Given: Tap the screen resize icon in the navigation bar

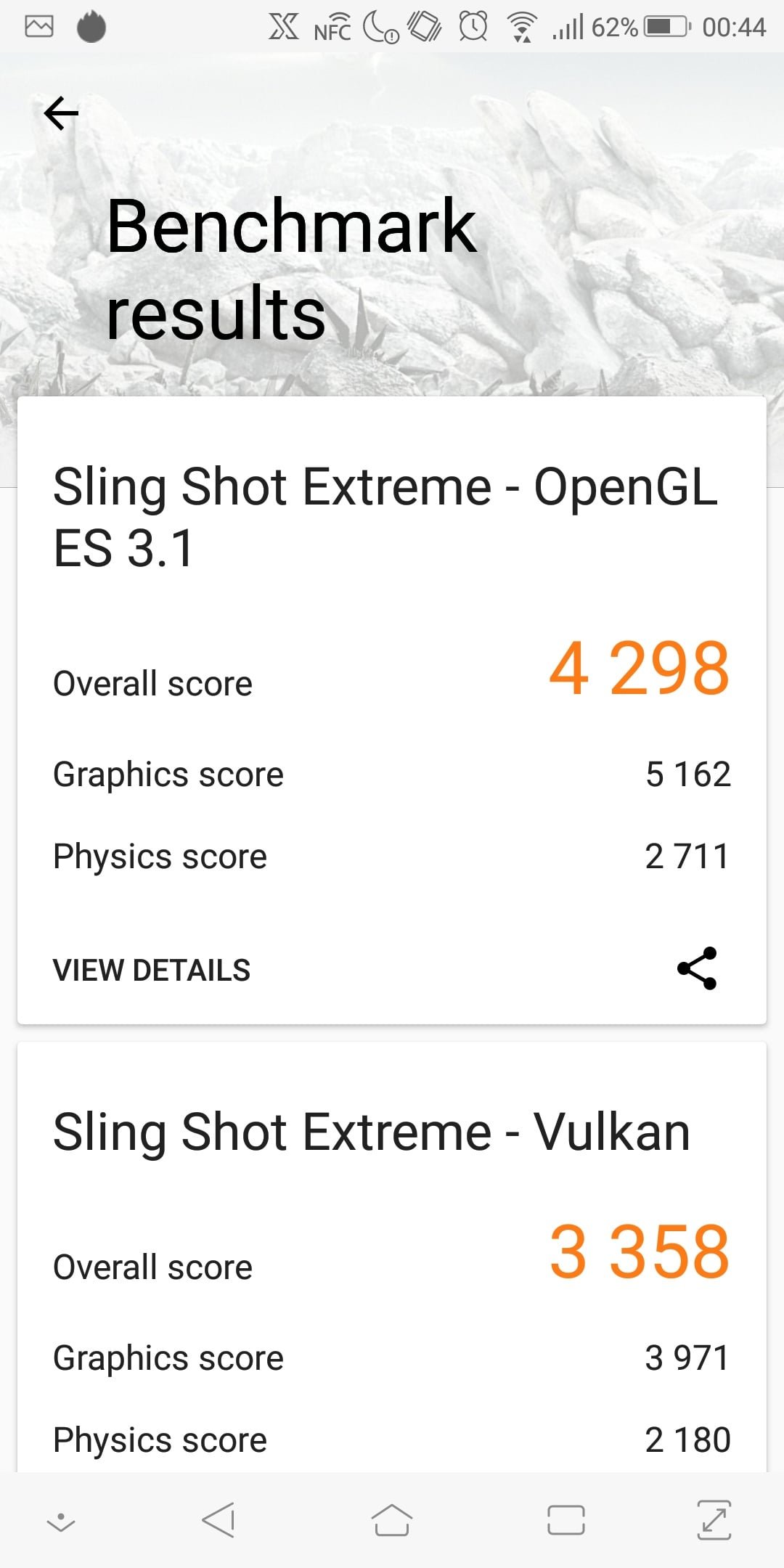Looking at the screenshot, I should tap(714, 1520).
